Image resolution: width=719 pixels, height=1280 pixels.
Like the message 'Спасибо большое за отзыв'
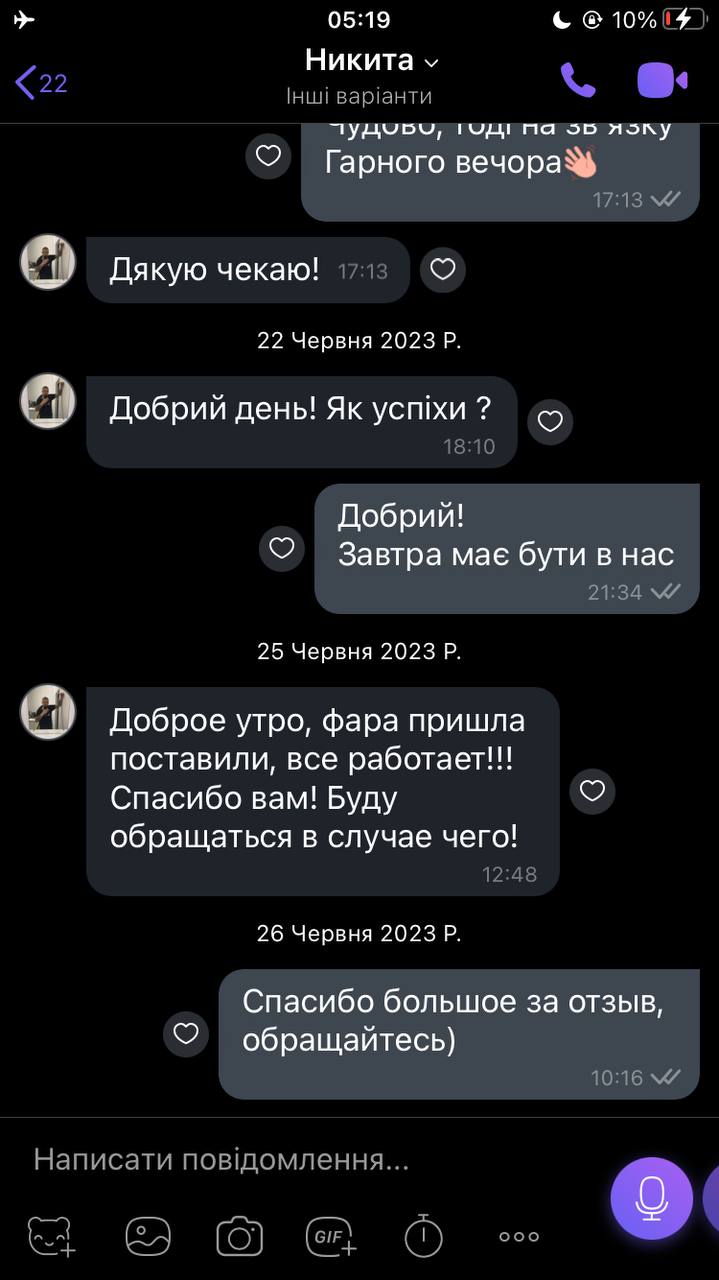[x=186, y=1034]
